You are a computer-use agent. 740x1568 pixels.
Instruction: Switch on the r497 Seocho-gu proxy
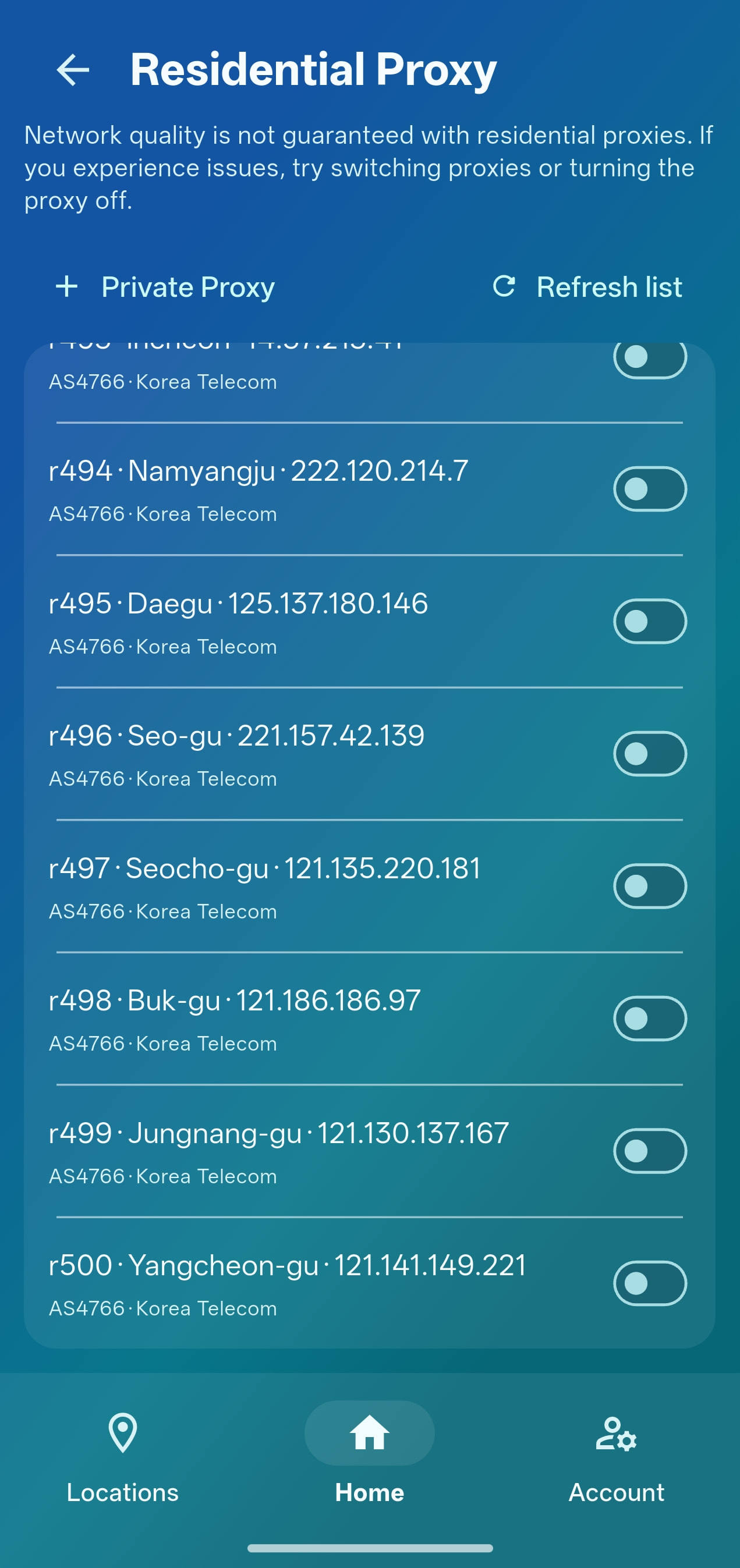(x=650, y=886)
